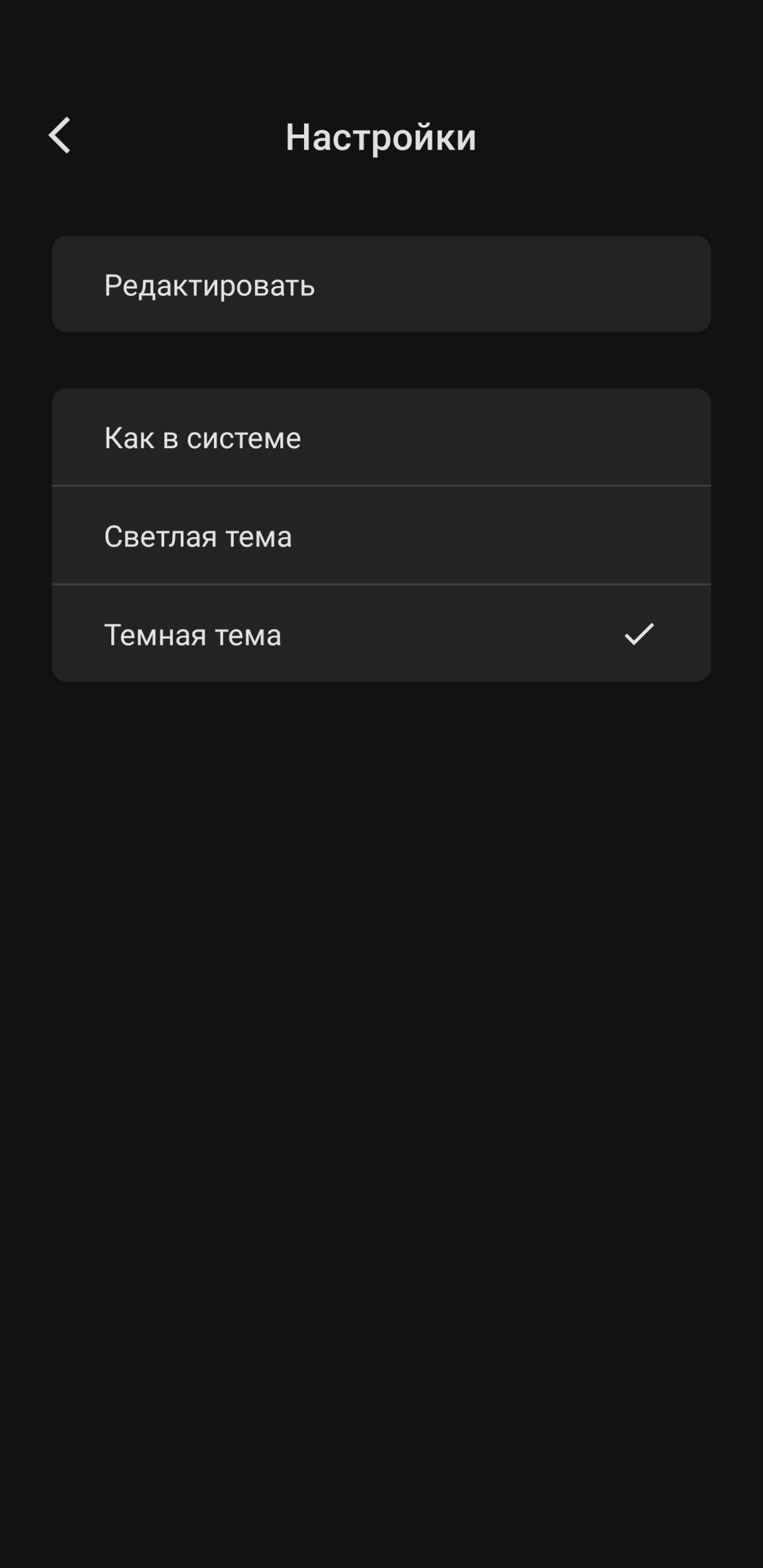Navigate back from Настройки screen
Viewport: 763px width, 1568px height.
click(x=60, y=137)
